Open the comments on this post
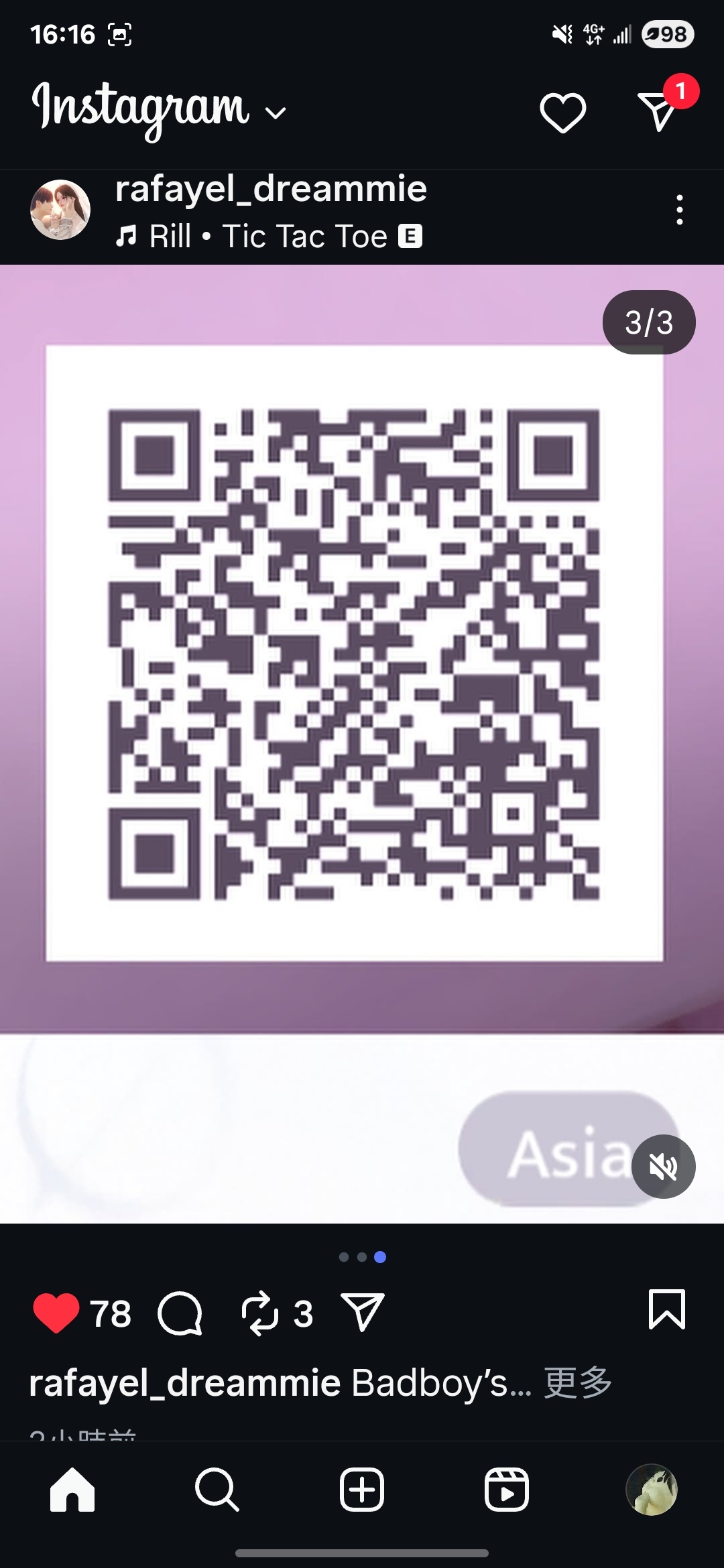Screen dimensions: 724x1568 [180, 1313]
